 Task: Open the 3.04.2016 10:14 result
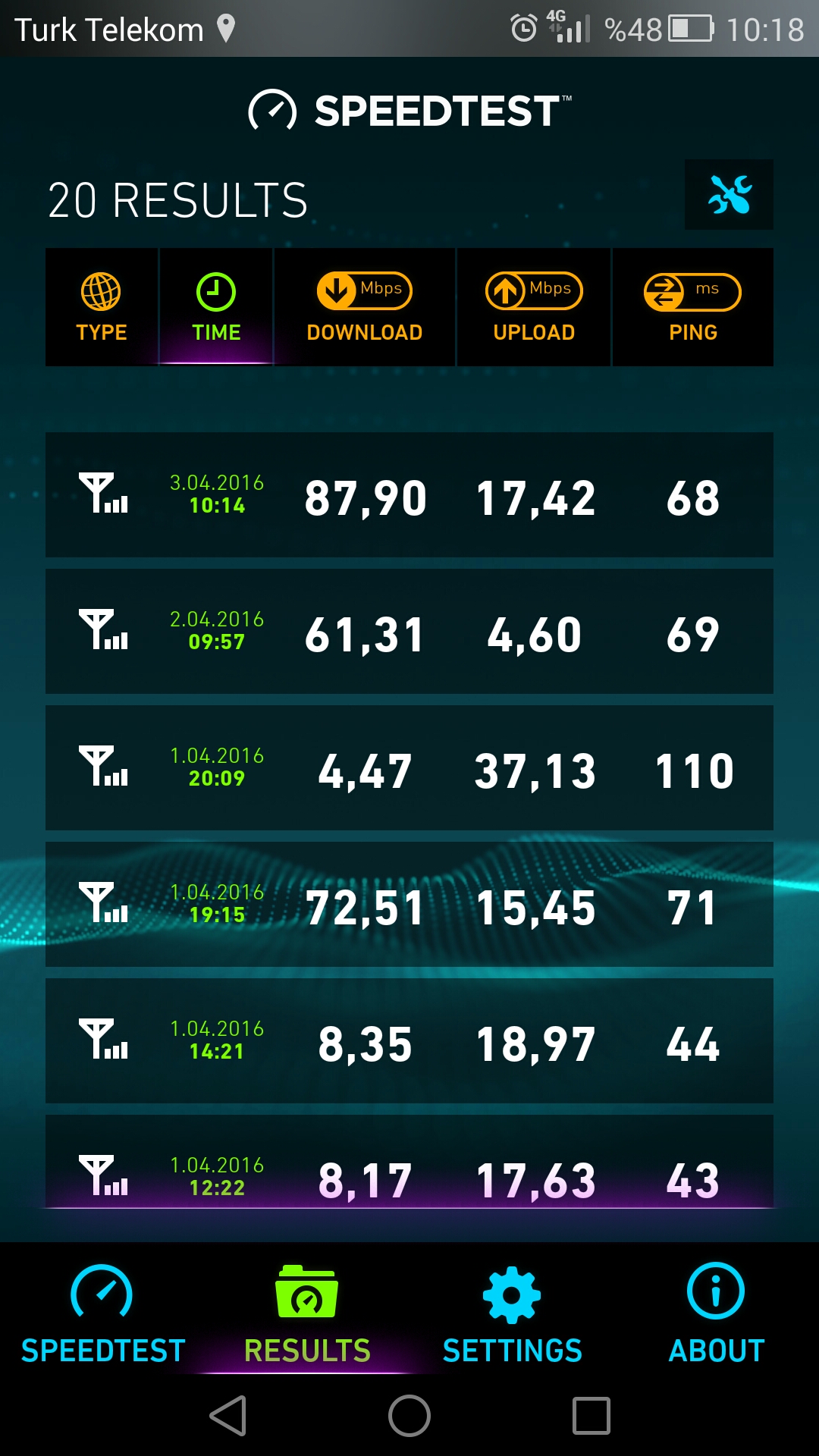coord(409,495)
